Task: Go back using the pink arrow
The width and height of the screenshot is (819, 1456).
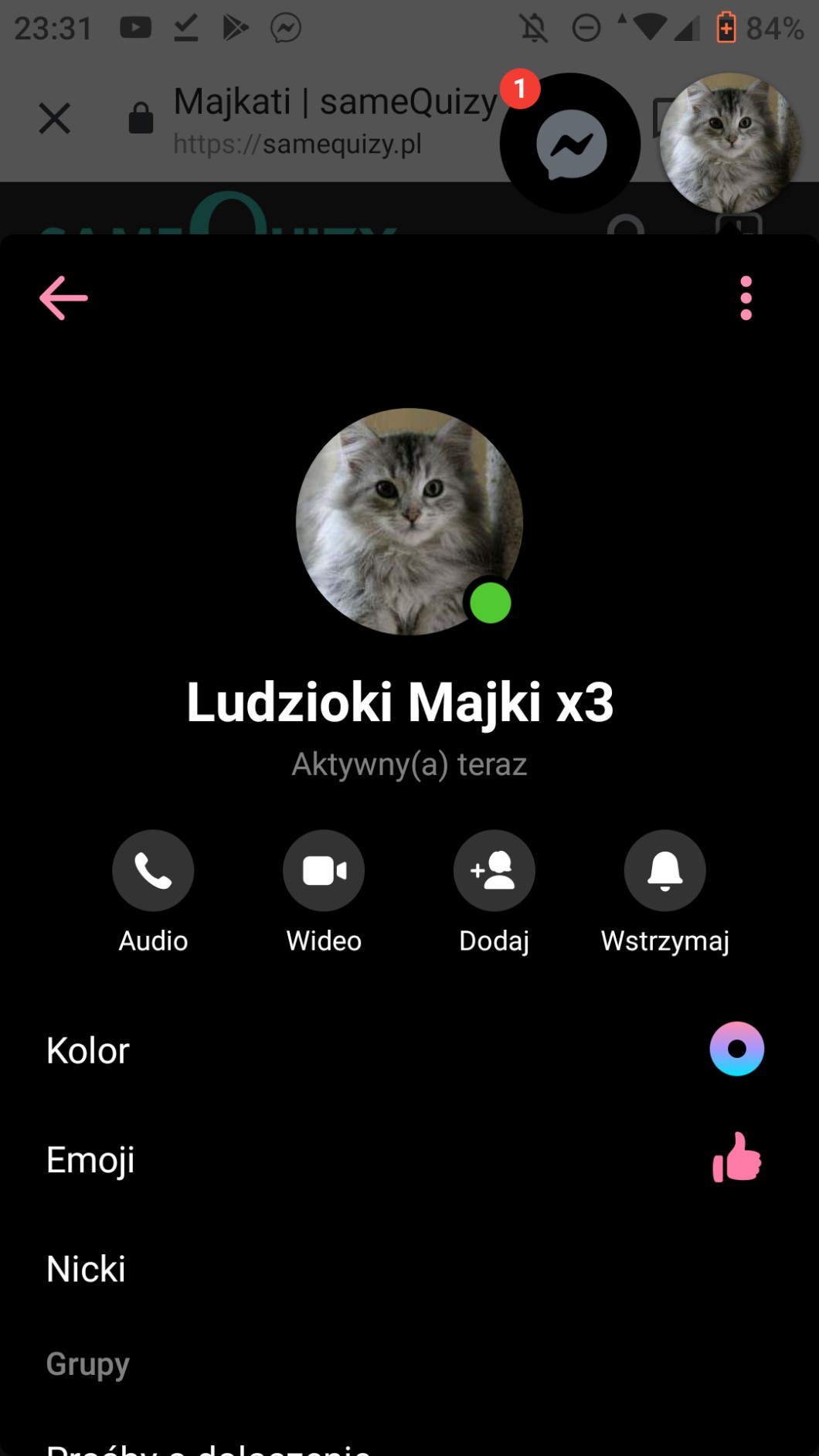Action: tap(63, 298)
